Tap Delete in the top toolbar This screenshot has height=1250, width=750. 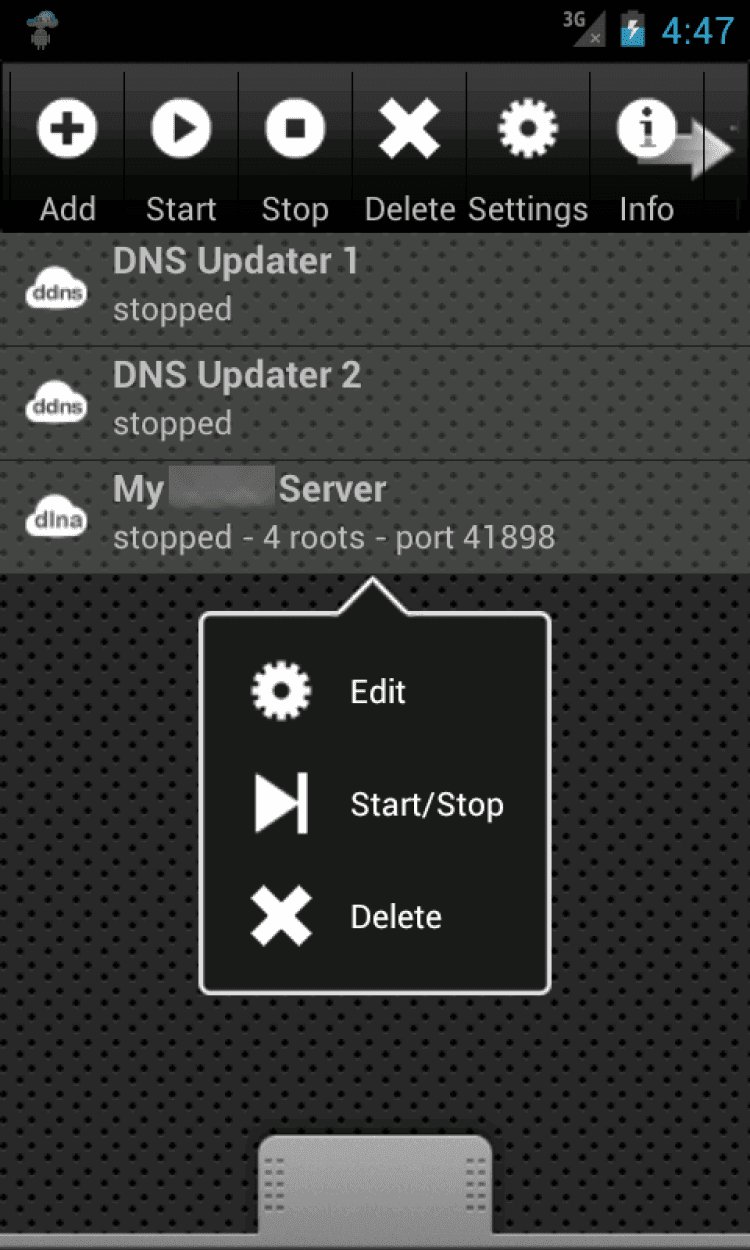coord(410,150)
